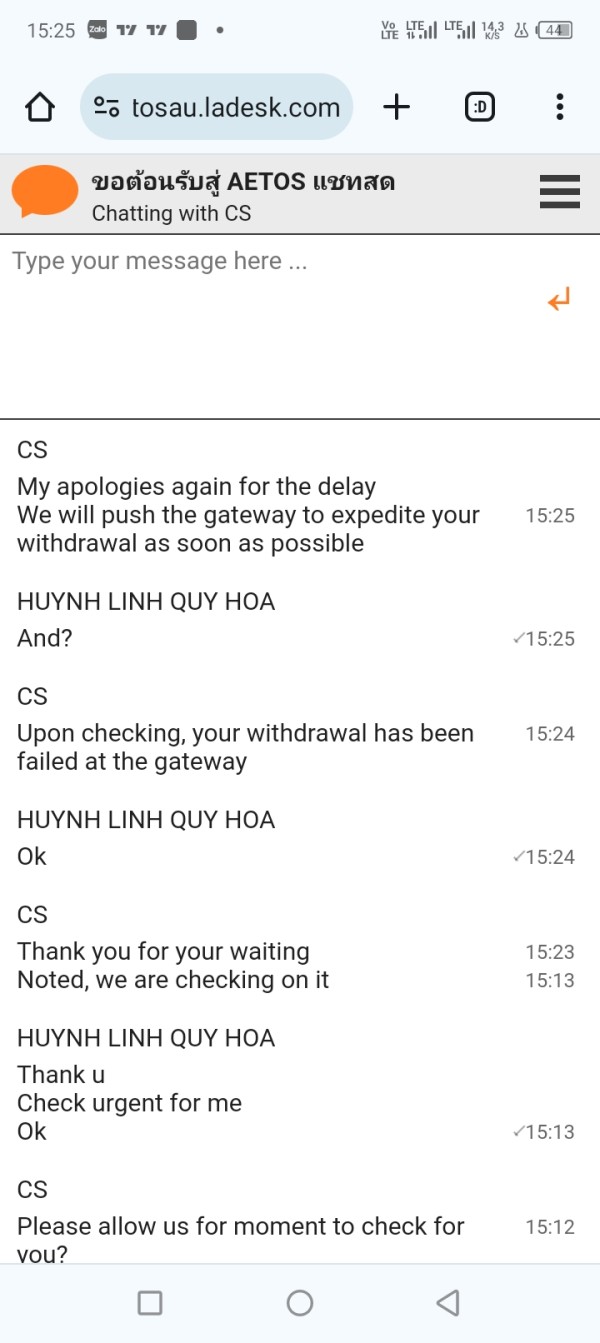
Task: Tap the tosau.ladesk.com address bar
Action: point(217,107)
